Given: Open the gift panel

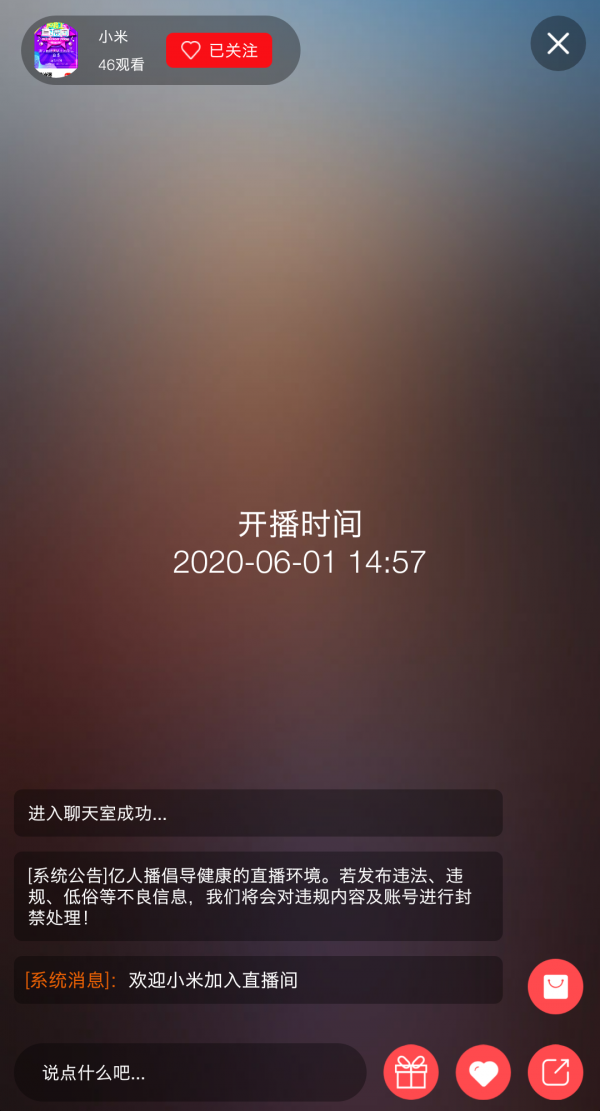Looking at the screenshot, I should (411, 1072).
